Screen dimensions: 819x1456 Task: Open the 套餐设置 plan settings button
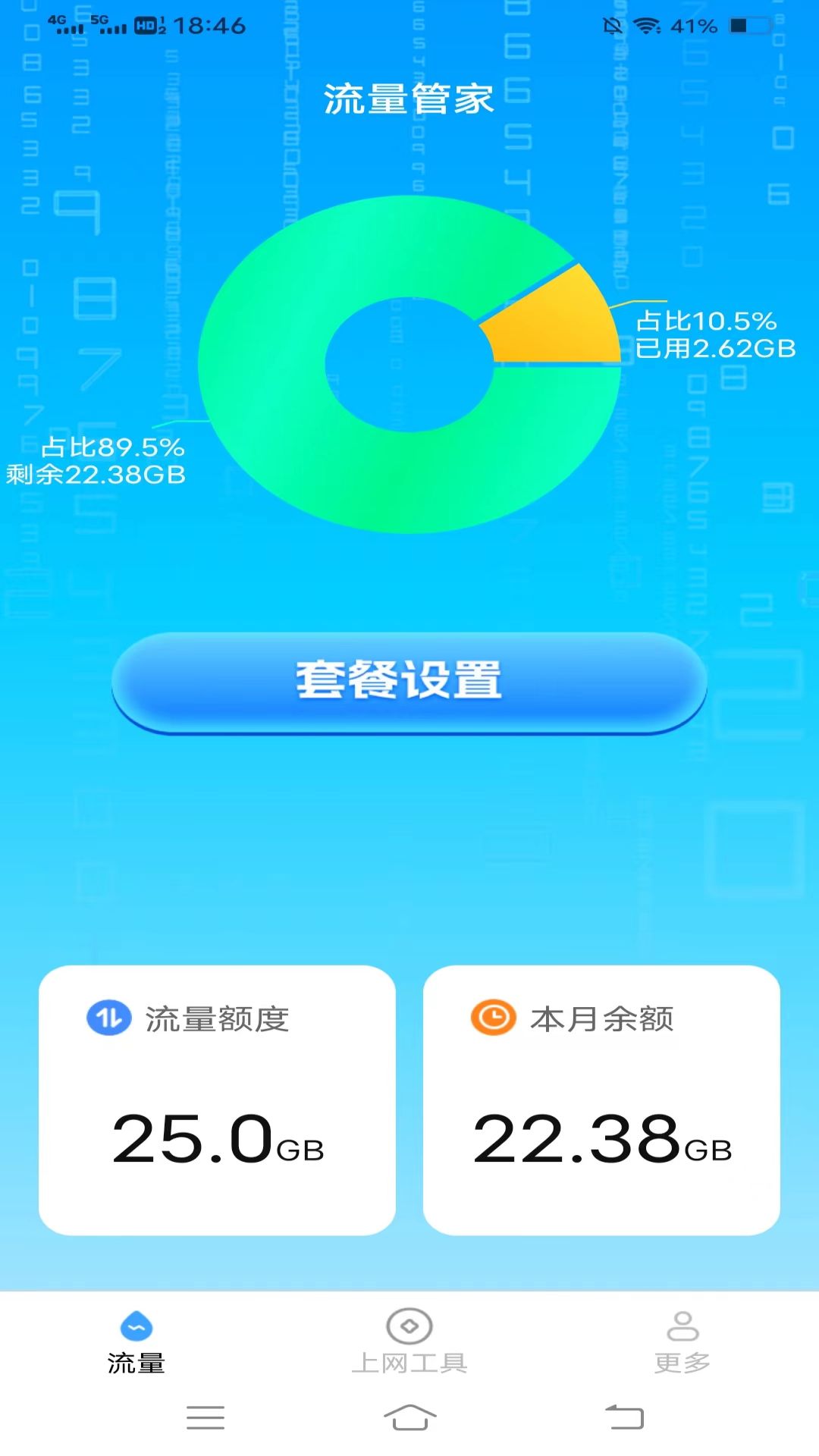(409, 682)
